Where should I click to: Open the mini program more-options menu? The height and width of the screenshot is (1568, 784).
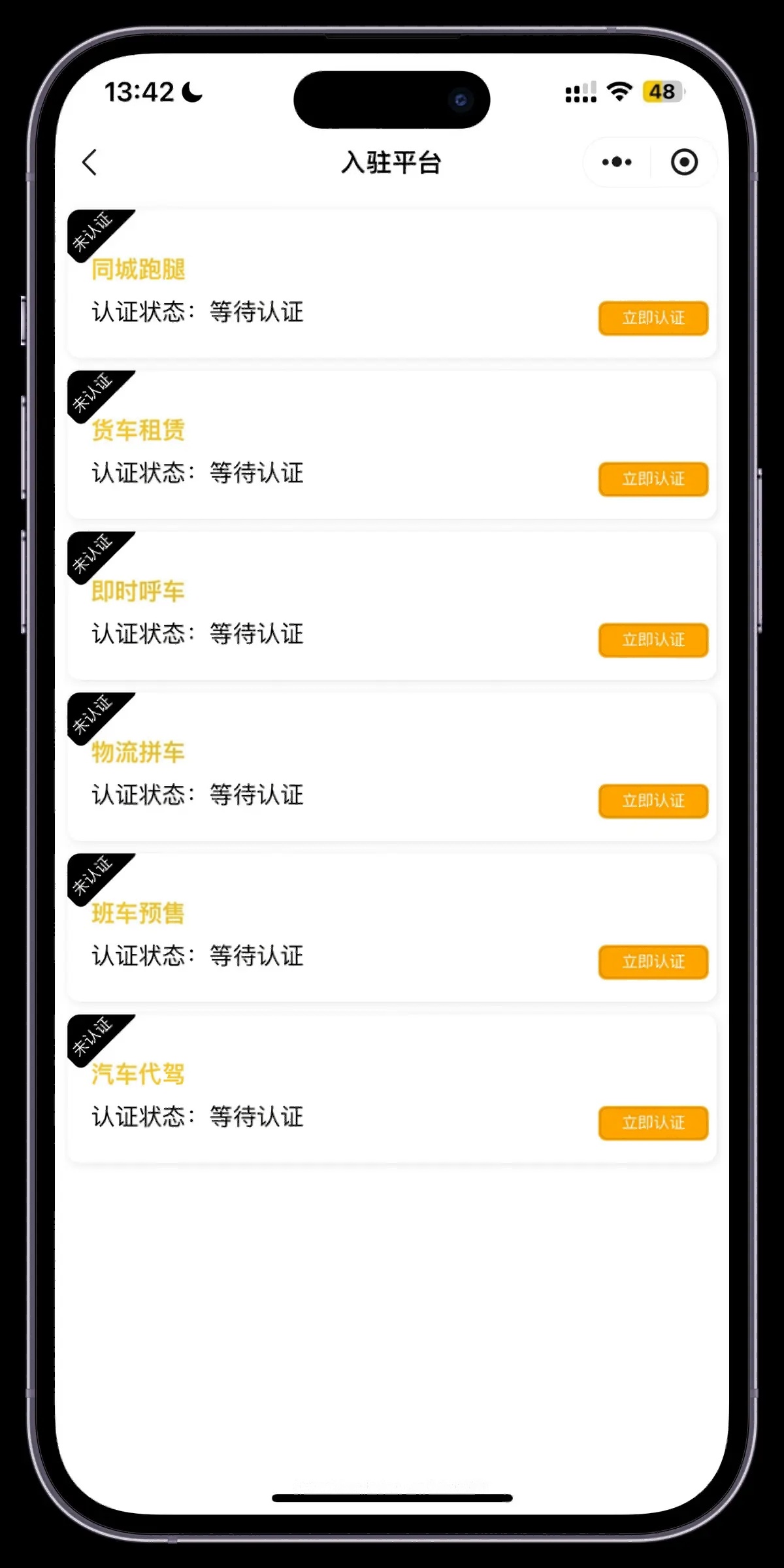click(x=617, y=162)
